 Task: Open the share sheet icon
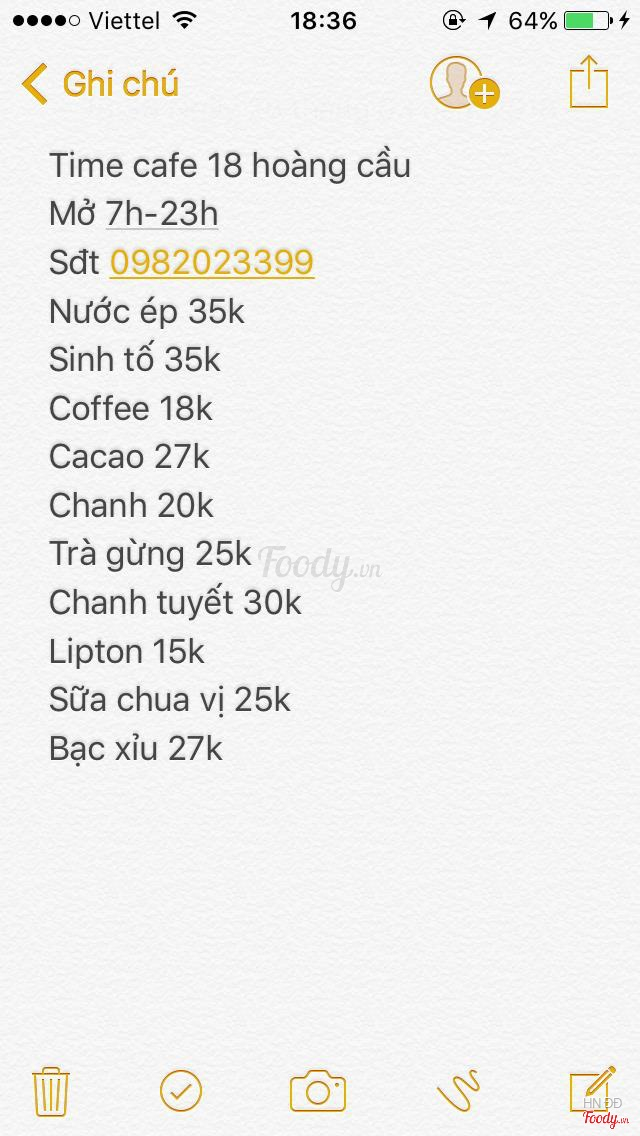(x=589, y=82)
